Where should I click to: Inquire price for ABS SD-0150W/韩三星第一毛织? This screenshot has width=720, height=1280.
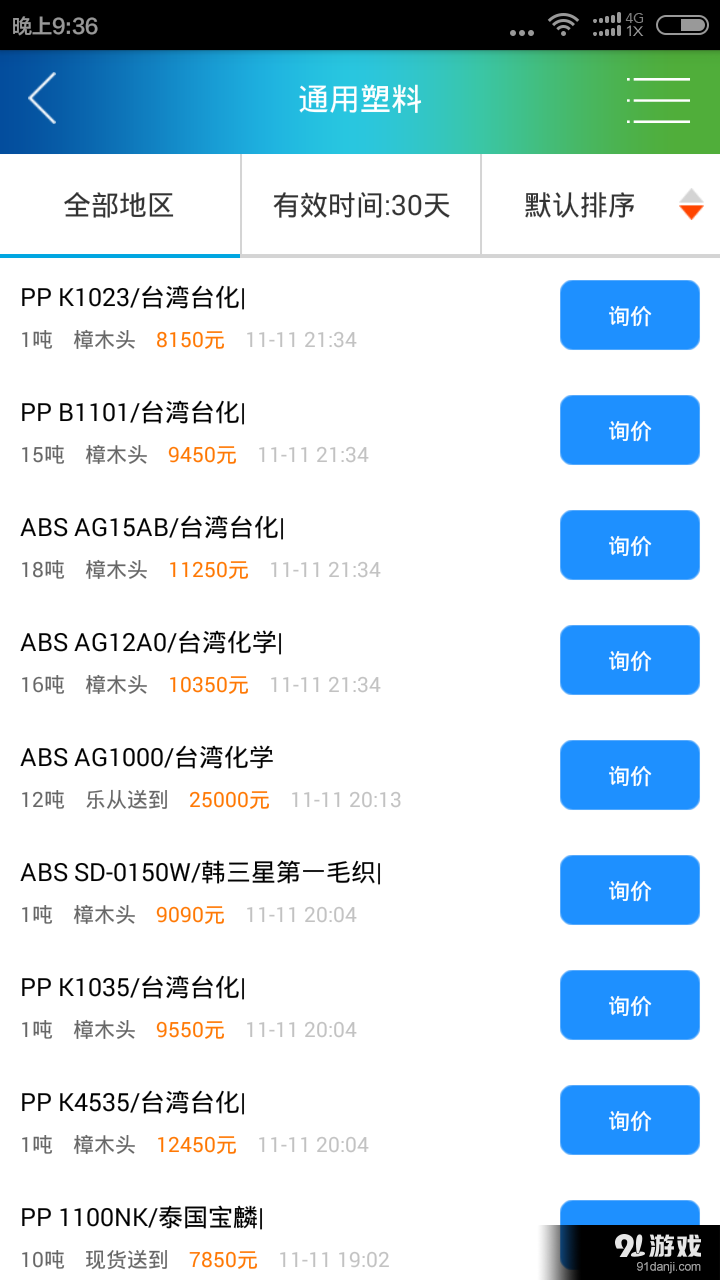[x=629, y=890]
